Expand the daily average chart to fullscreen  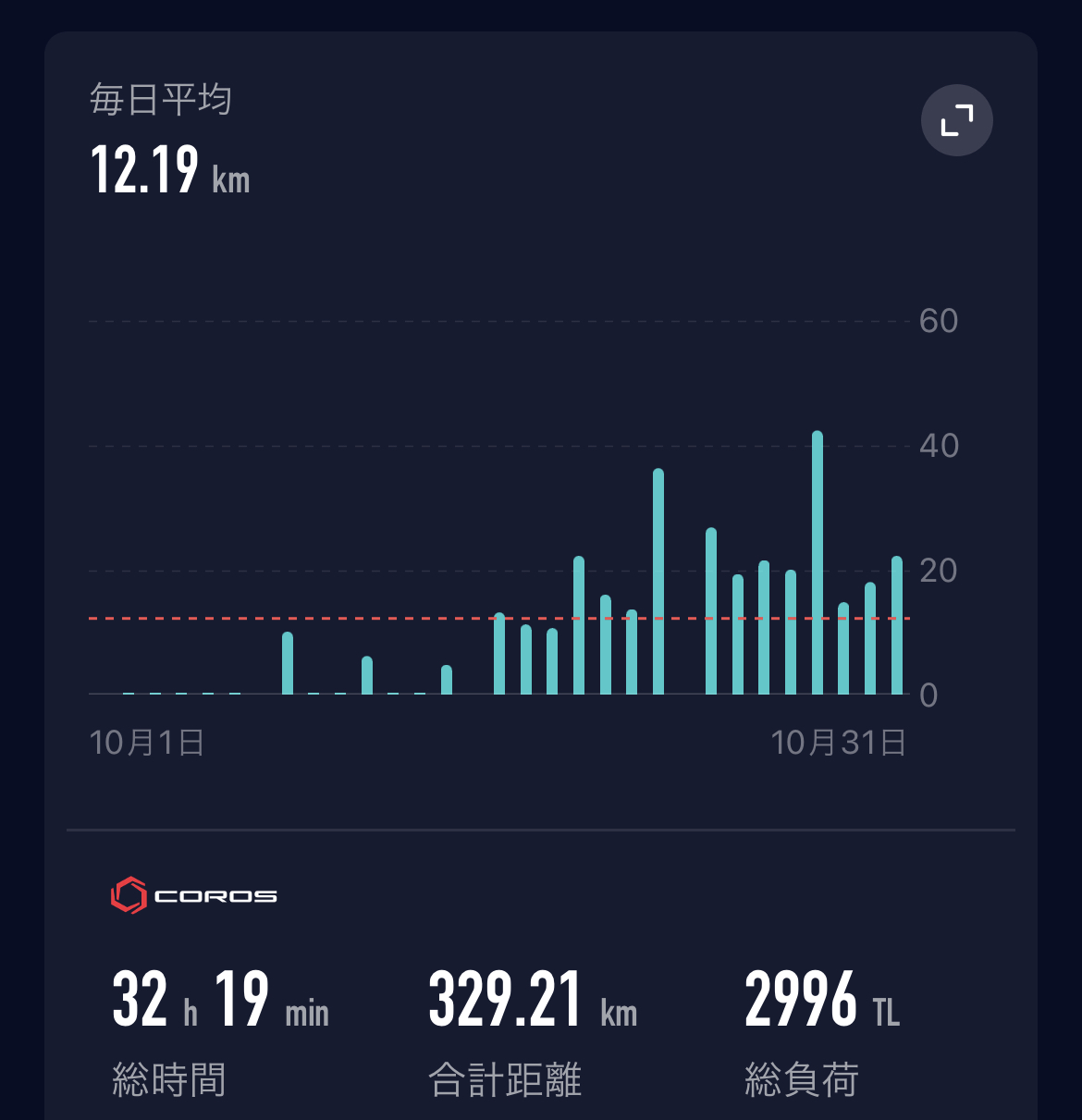tap(956, 121)
